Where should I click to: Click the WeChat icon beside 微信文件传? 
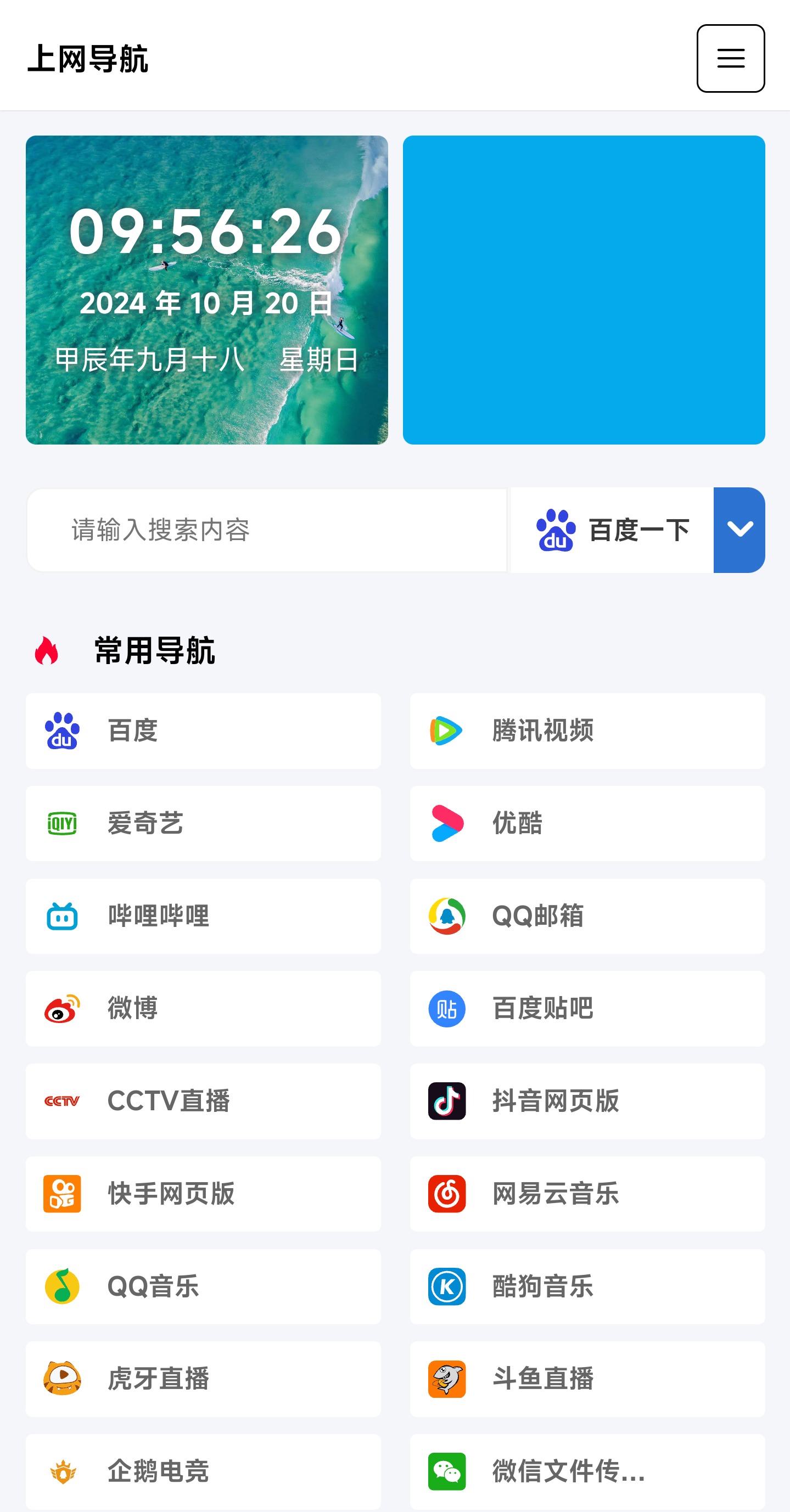446,1470
